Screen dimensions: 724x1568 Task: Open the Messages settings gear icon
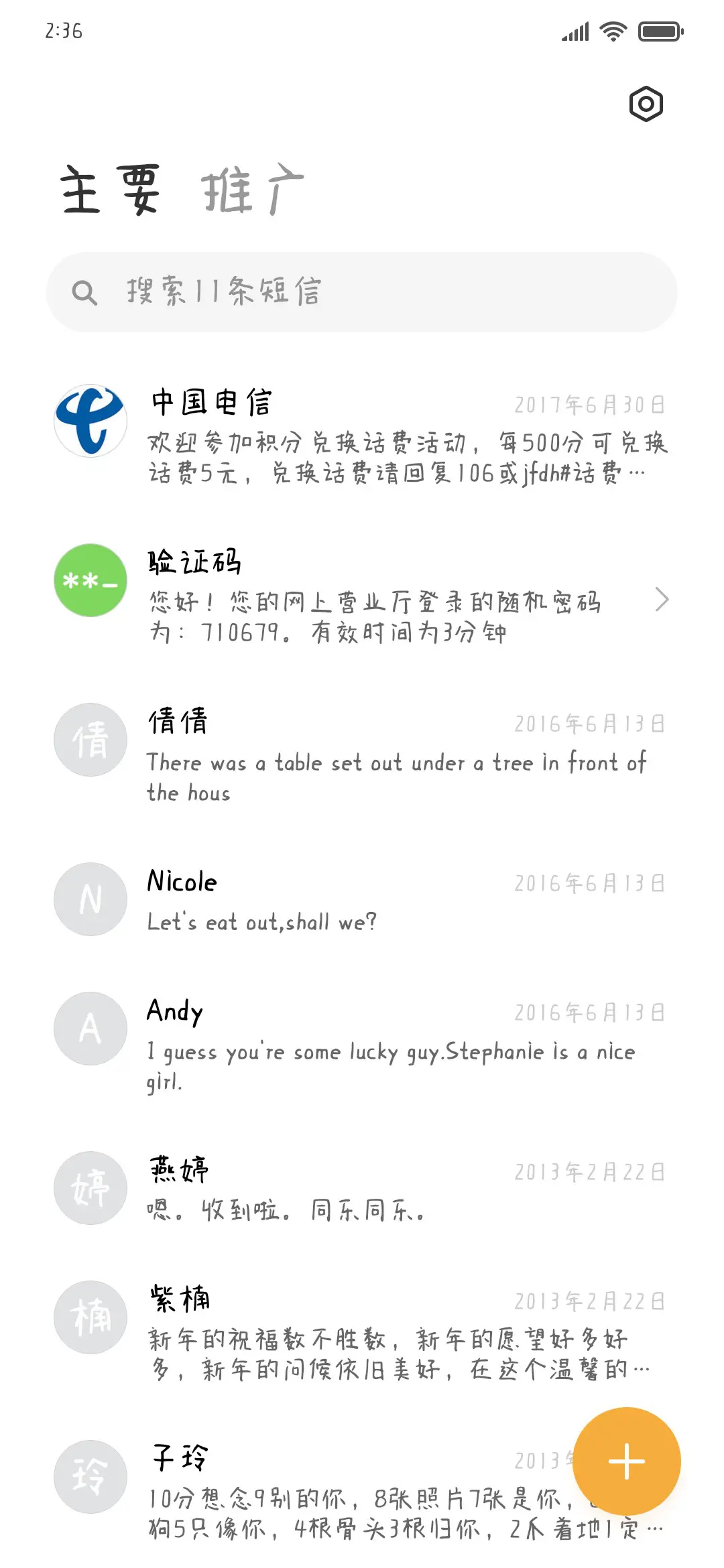647,103
